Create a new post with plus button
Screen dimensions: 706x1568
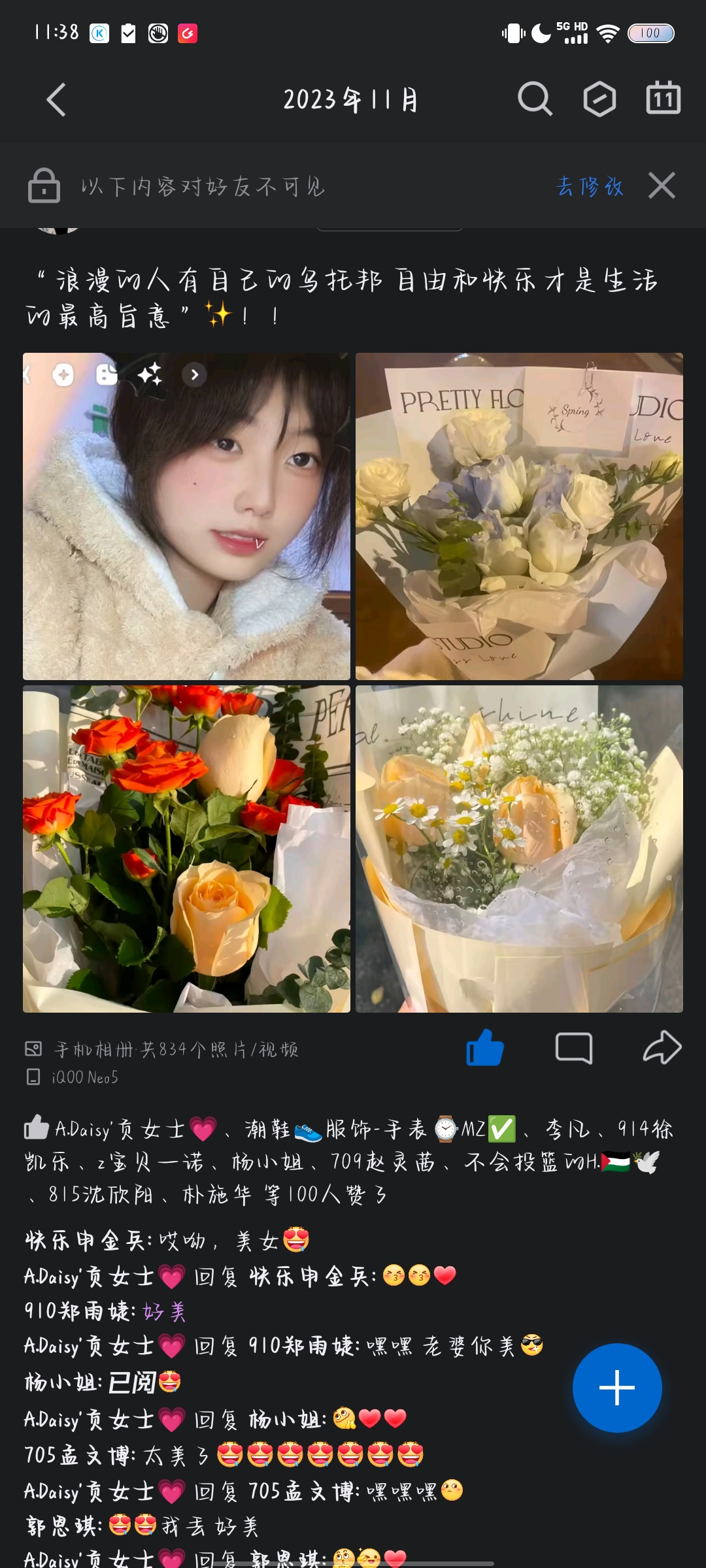point(617,1388)
